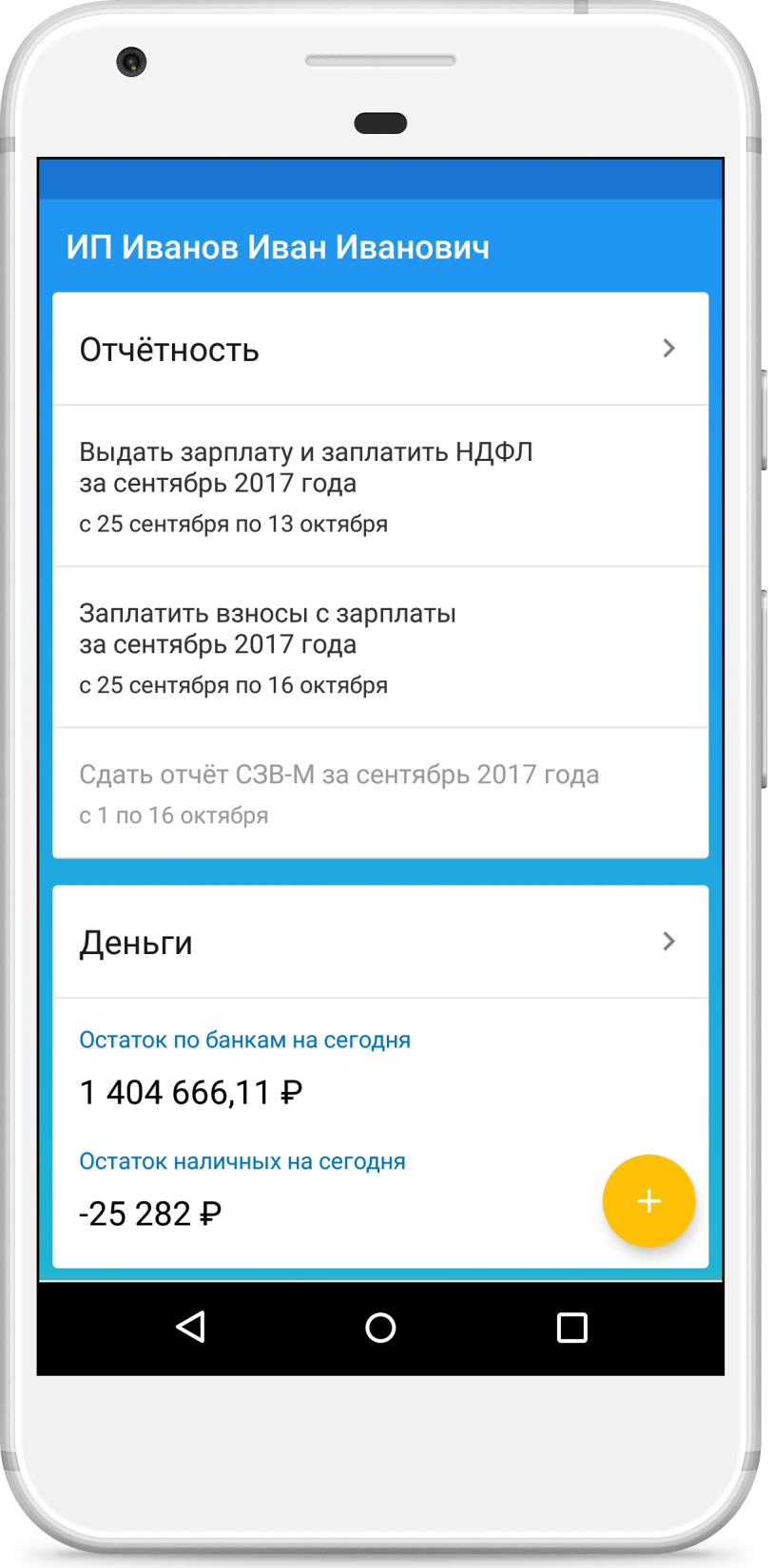
Task: Open the Заплатить взносы с зарплаты task
Action: click(x=379, y=647)
